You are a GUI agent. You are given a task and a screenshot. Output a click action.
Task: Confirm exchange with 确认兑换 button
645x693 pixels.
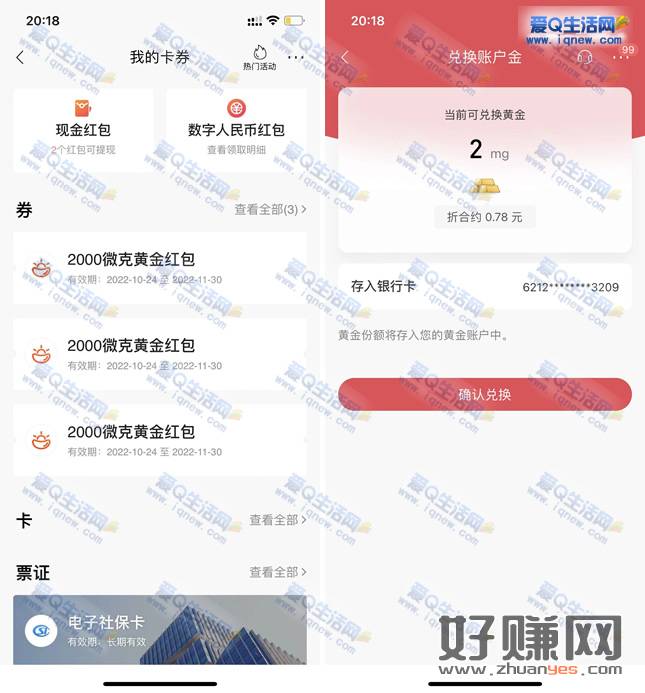pyautogui.click(x=485, y=394)
